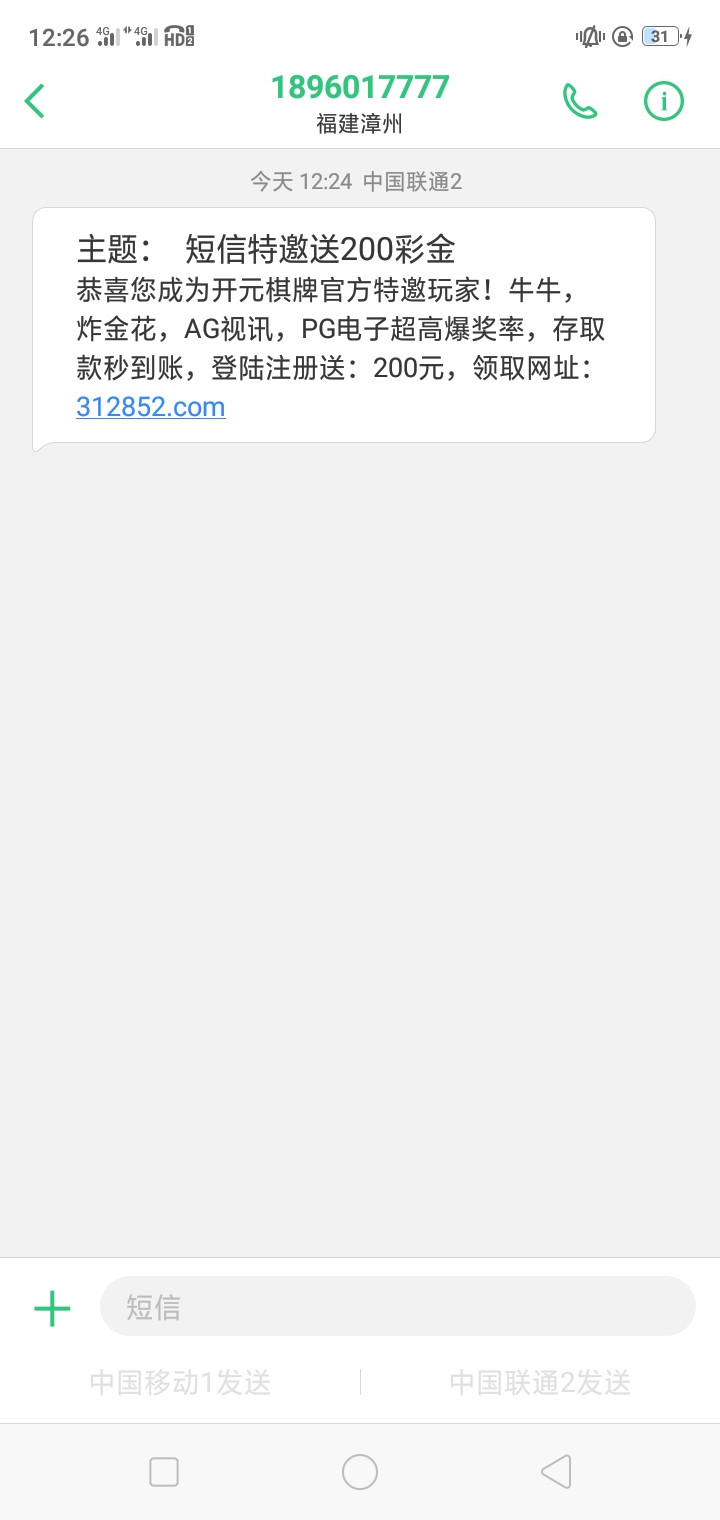Tap the back arrow to leave the conversation
This screenshot has width=720, height=1520.
click(x=35, y=100)
